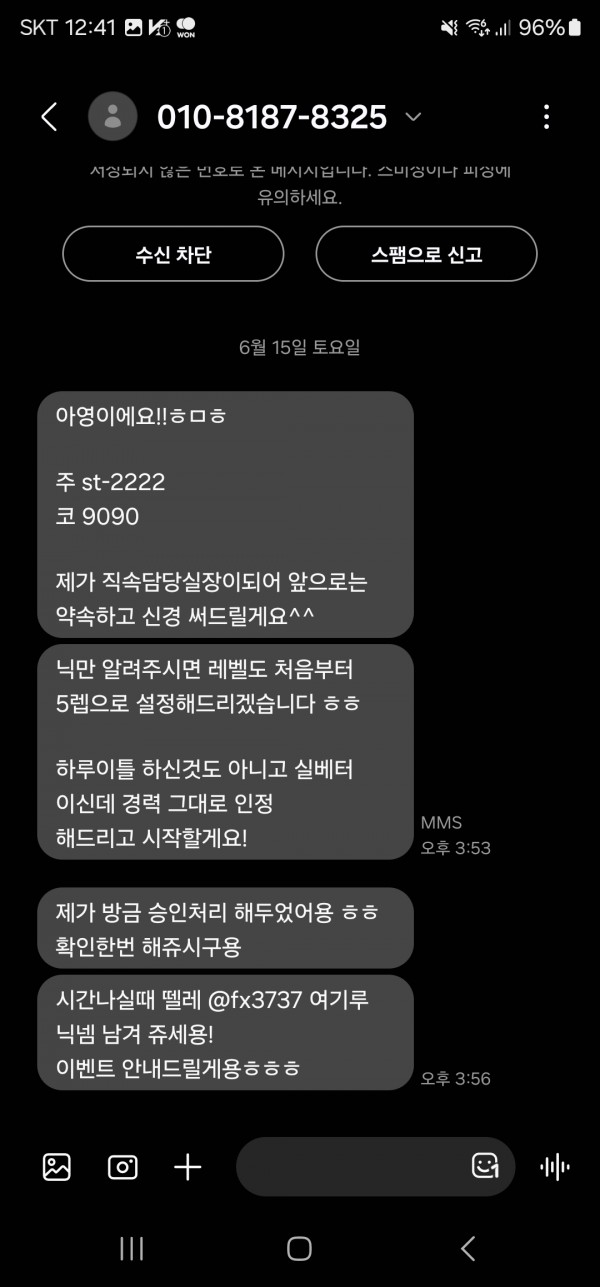This screenshot has height=1287, width=600.
Task: Open the overflow menu
Action: pos(546,117)
